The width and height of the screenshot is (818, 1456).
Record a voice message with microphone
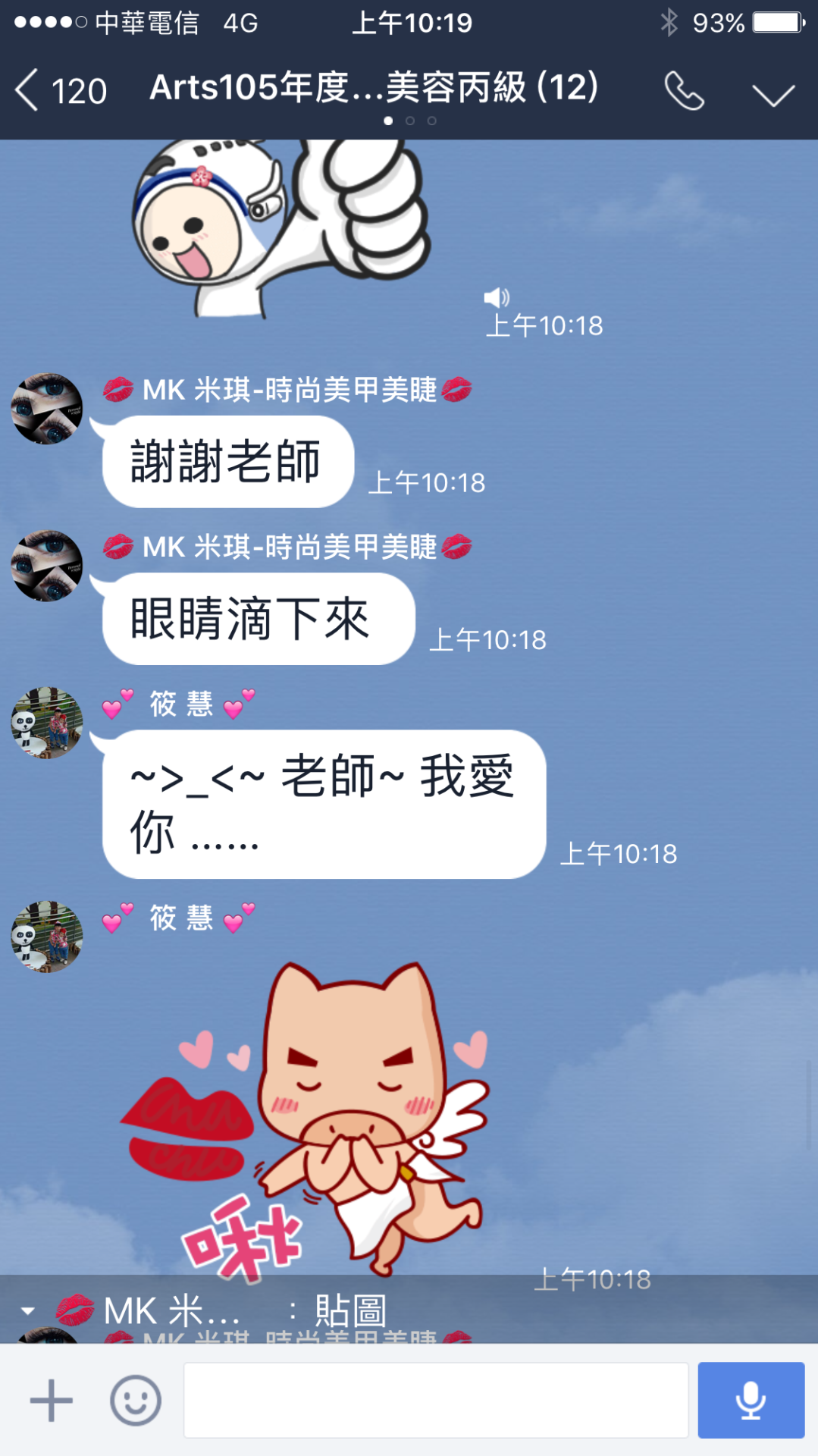tap(751, 1400)
